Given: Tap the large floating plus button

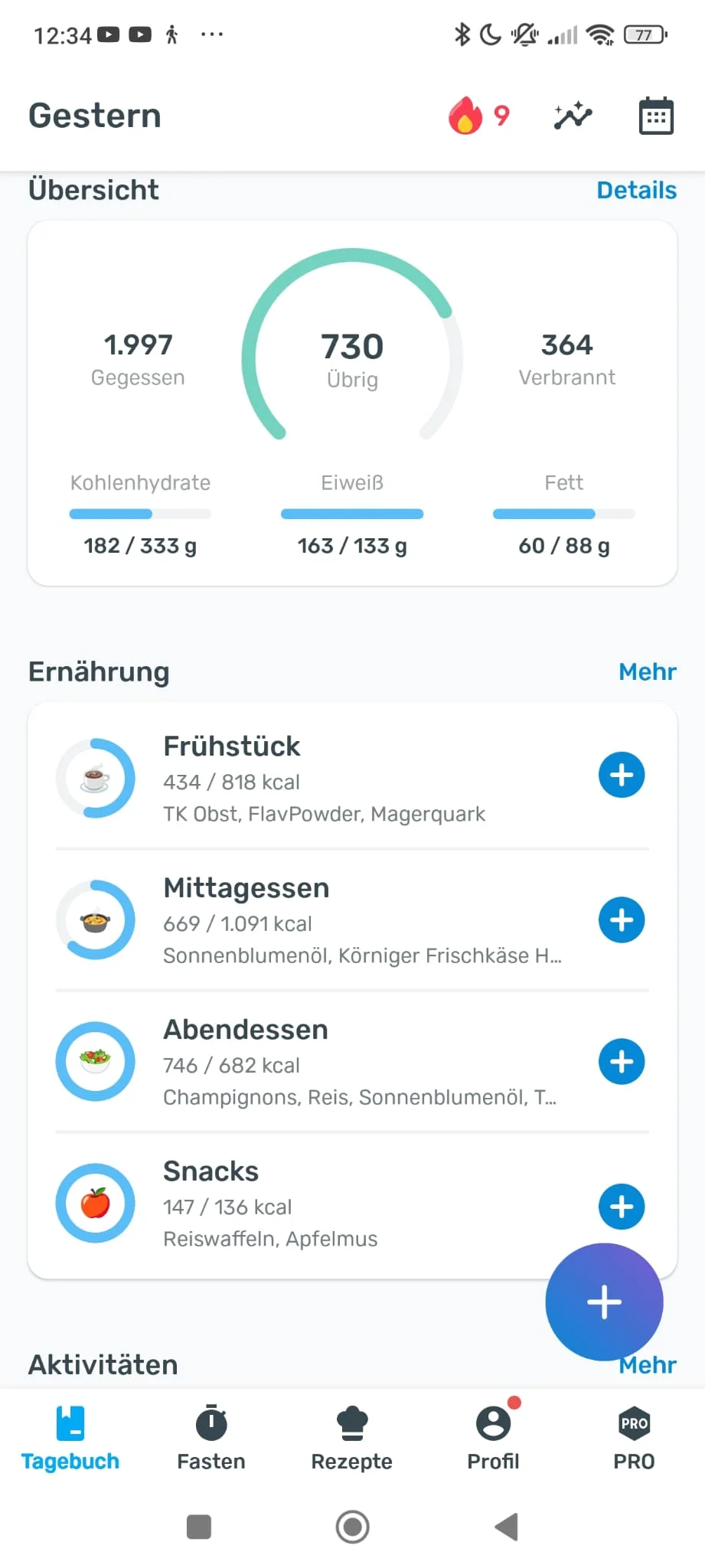Looking at the screenshot, I should click(x=604, y=1302).
